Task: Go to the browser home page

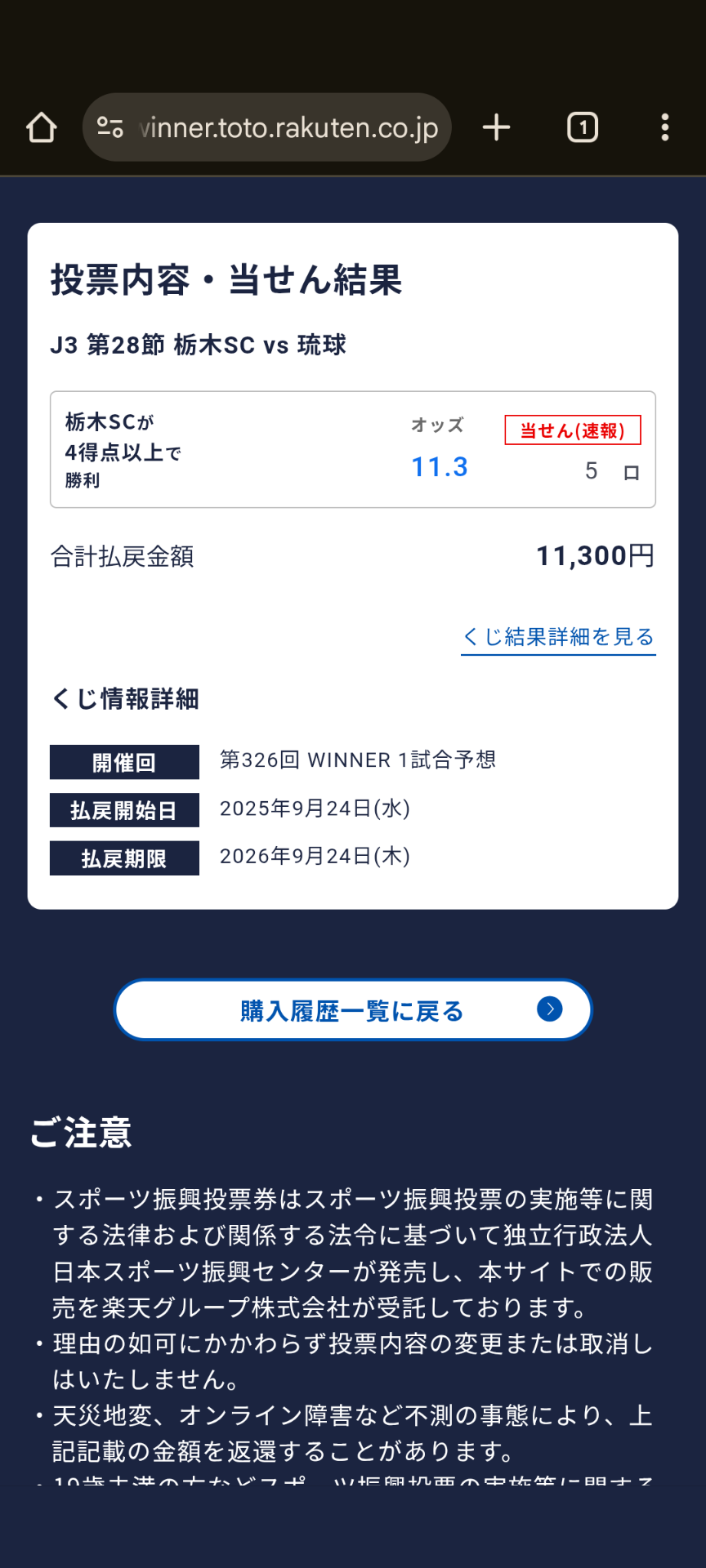Action: click(42, 128)
